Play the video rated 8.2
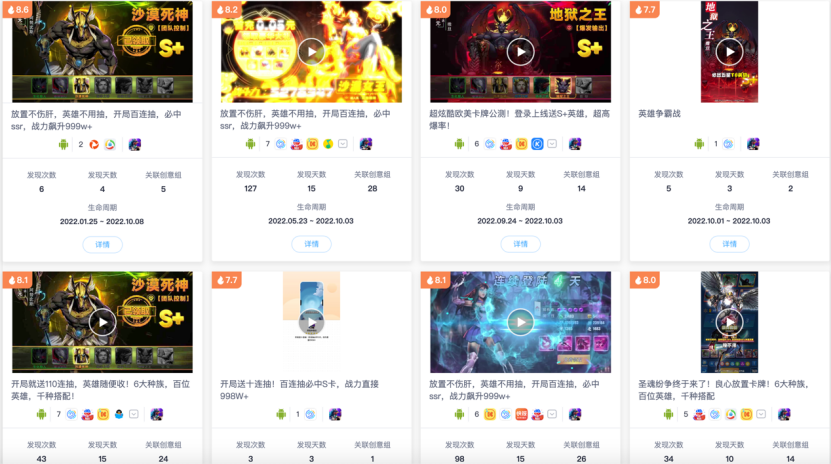Image resolution: width=831 pixels, height=464 pixels. 311,51
